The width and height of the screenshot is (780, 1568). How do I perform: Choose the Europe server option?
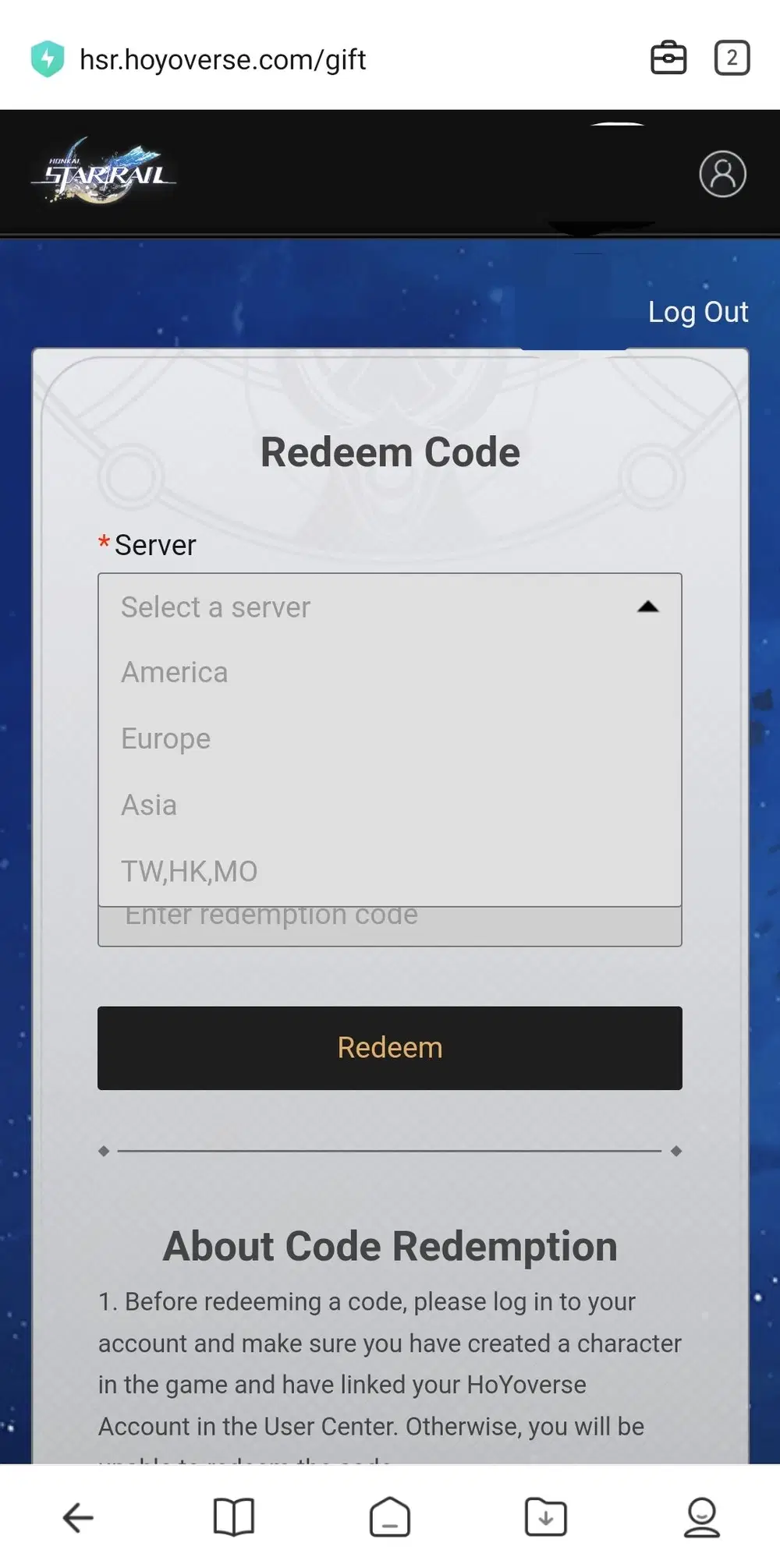(x=390, y=738)
